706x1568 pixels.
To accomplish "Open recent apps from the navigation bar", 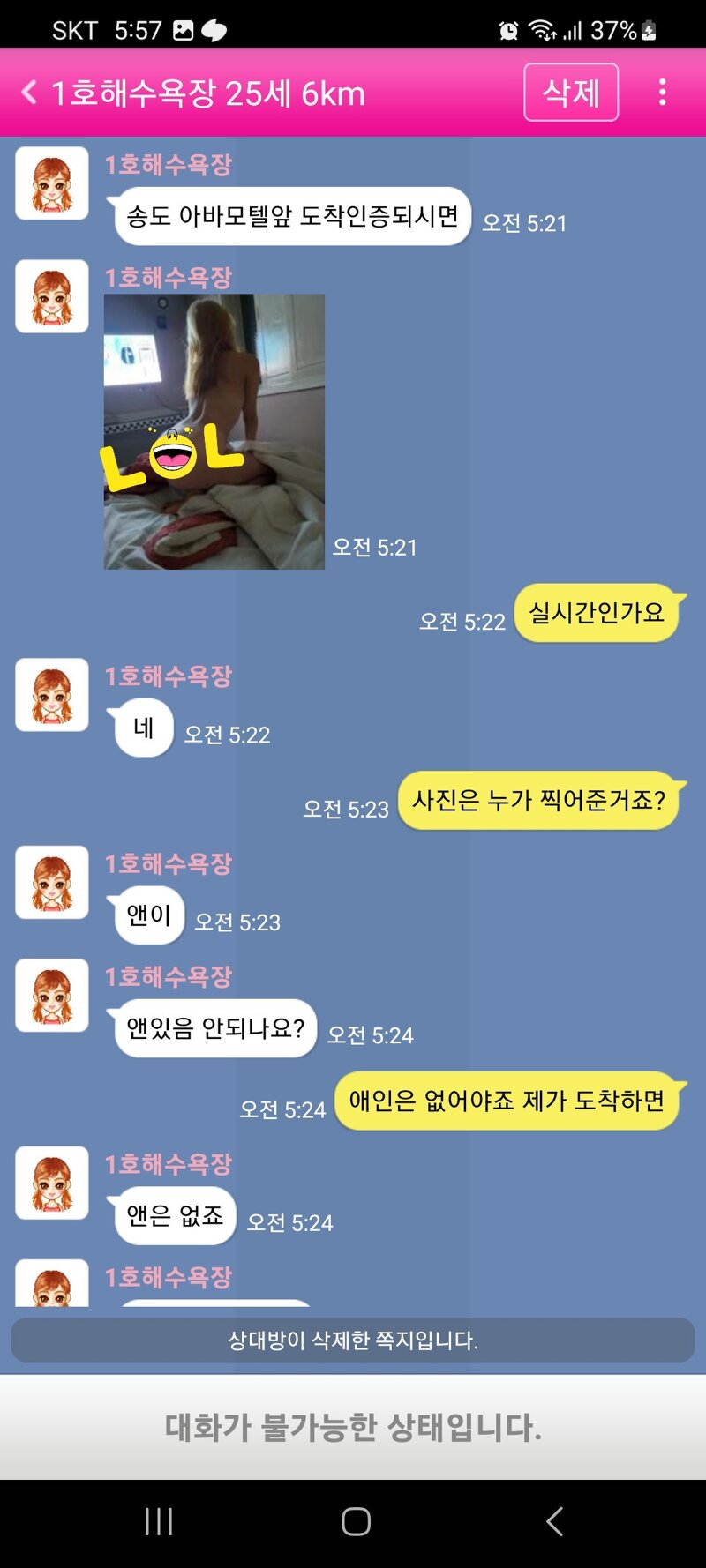I will (159, 1521).
